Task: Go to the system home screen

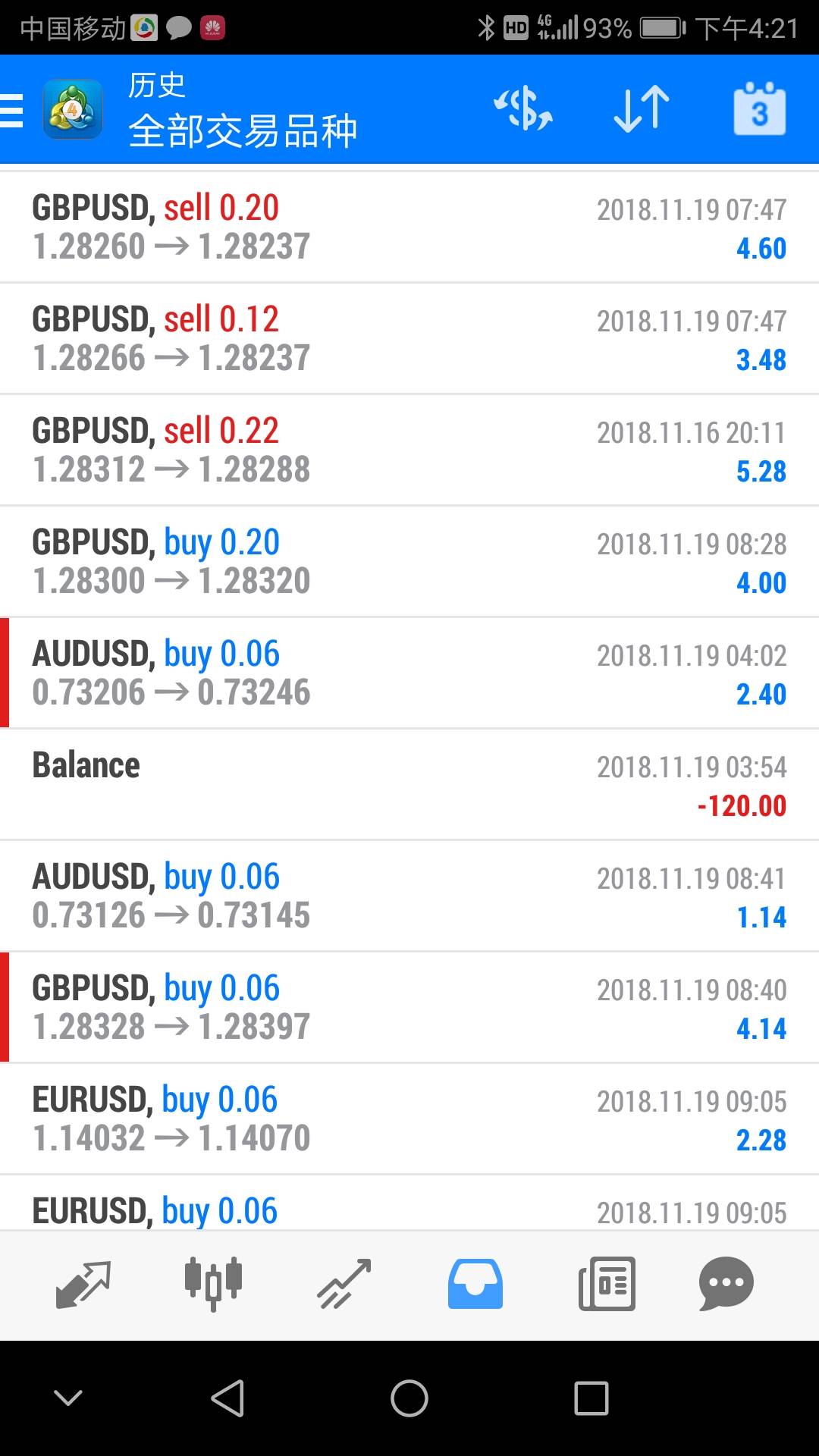Action: pos(409,1398)
